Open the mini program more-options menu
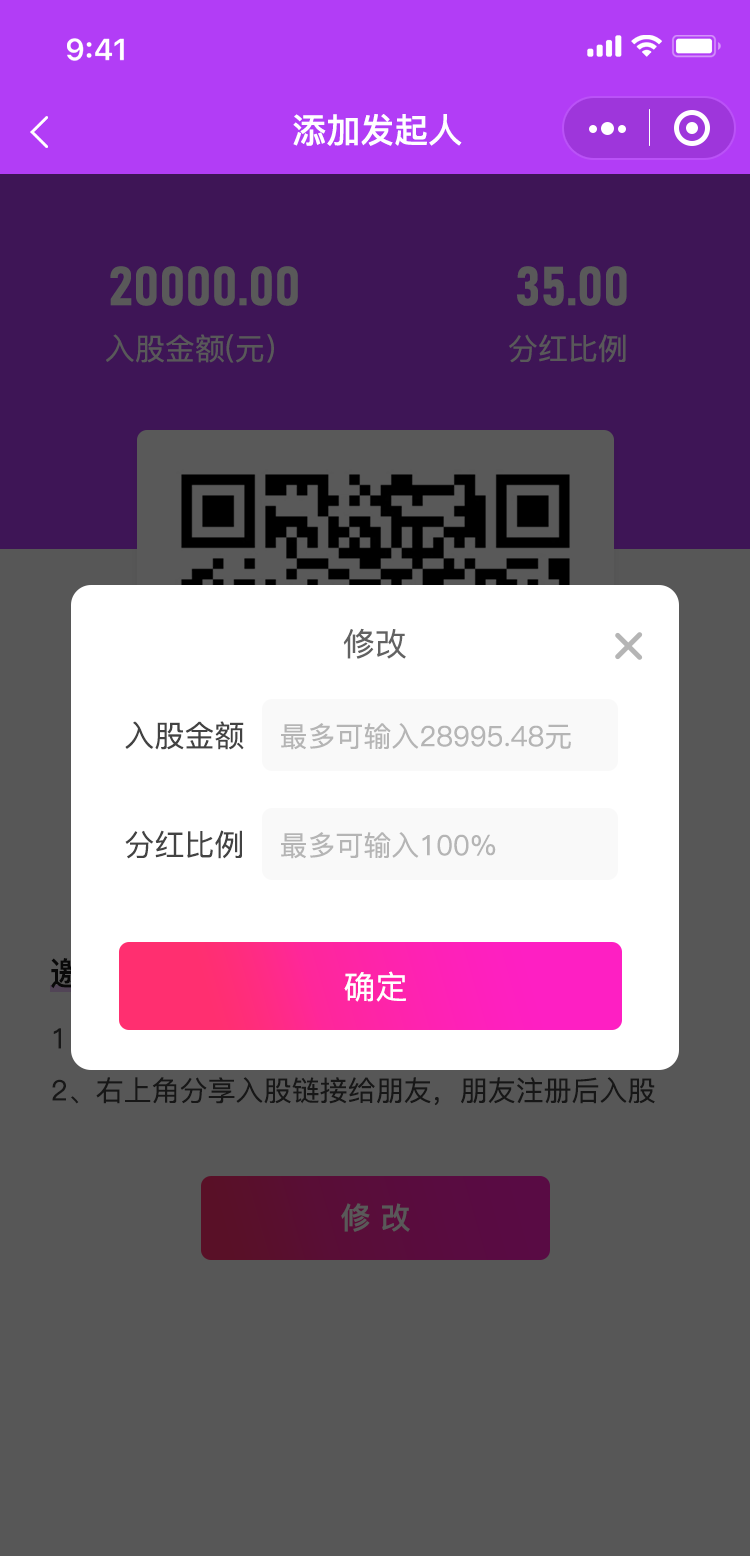Image resolution: width=750 pixels, height=1556 pixels. tap(607, 129)
